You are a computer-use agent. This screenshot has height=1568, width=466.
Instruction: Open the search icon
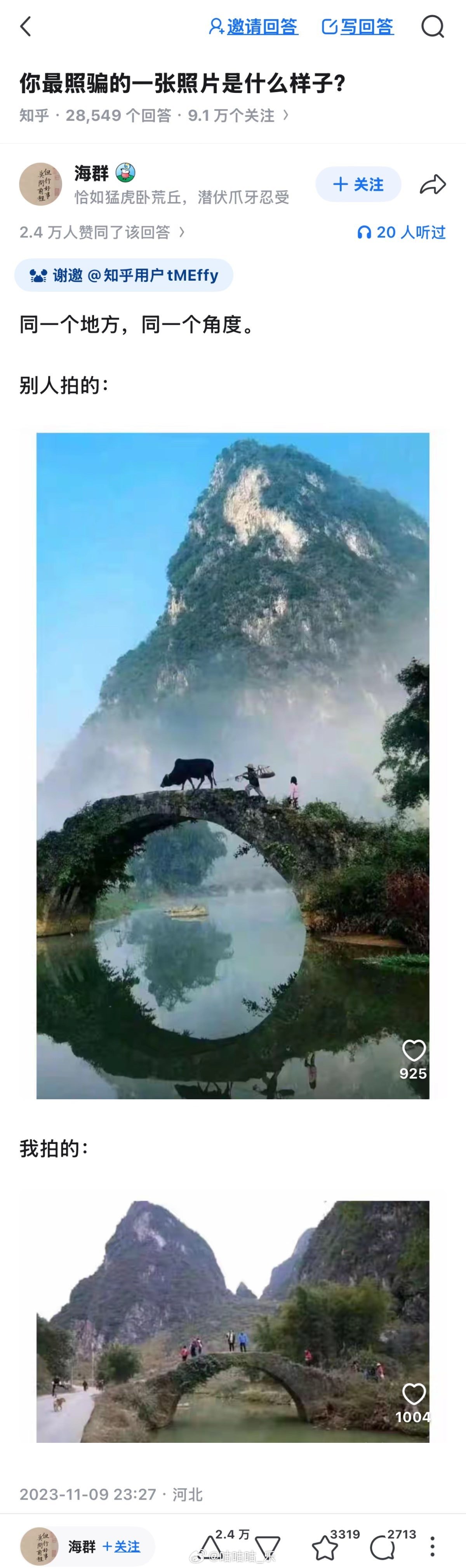(433, 27)
